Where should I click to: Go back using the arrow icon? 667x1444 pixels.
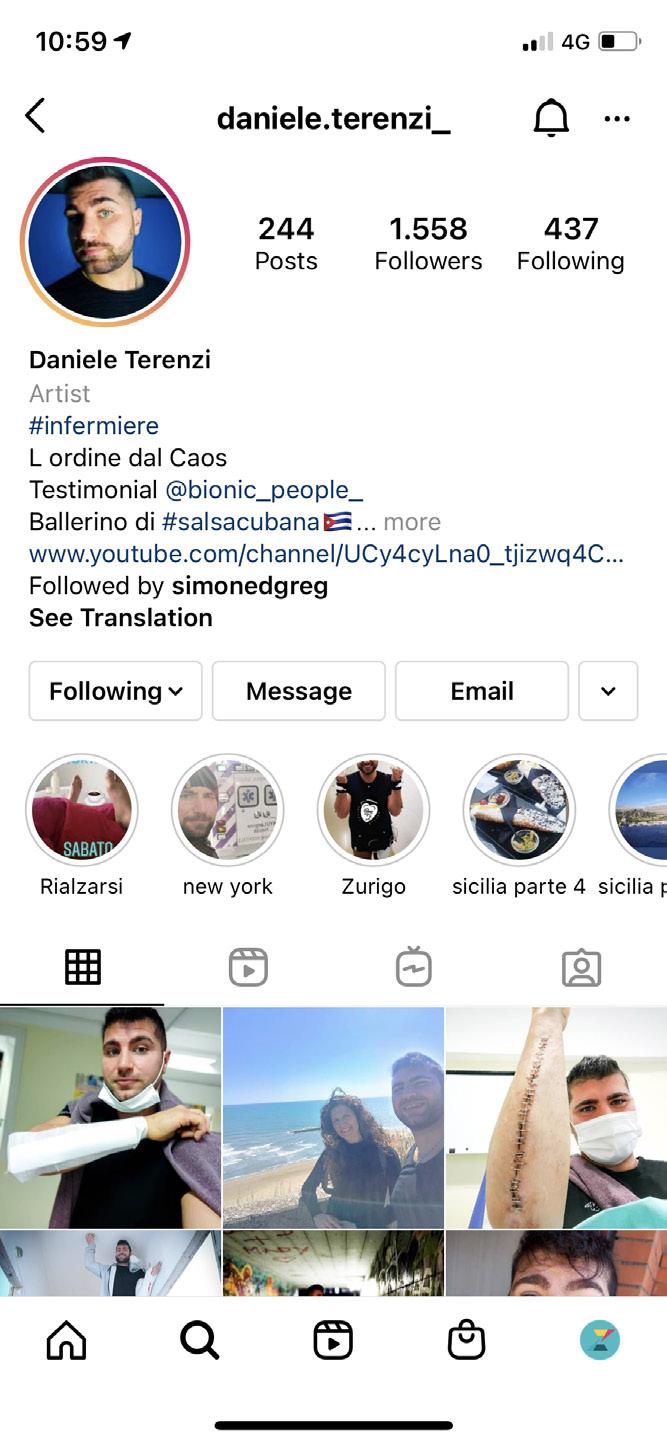(x=35, y=117)
